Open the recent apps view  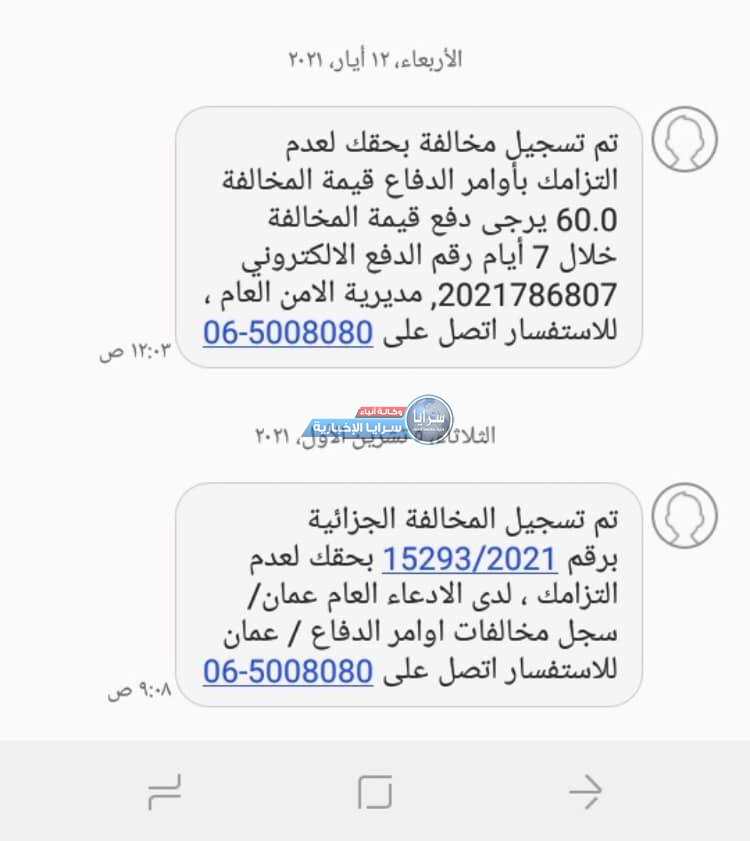point(164,793)
